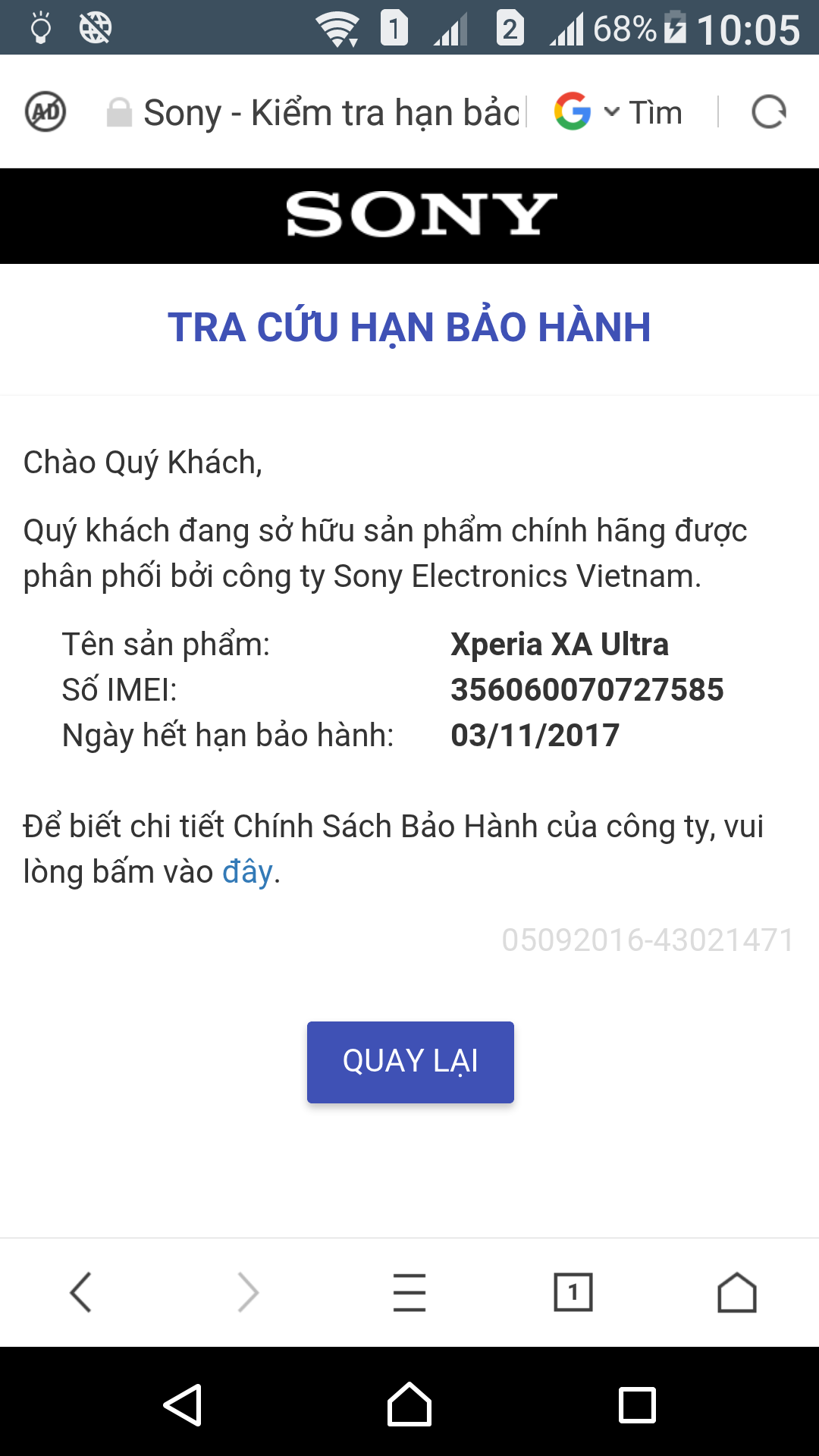This screenshot has height=1456, width=819.
Task: Tap the QUAY LẠI button
Action: [410, 1062]
